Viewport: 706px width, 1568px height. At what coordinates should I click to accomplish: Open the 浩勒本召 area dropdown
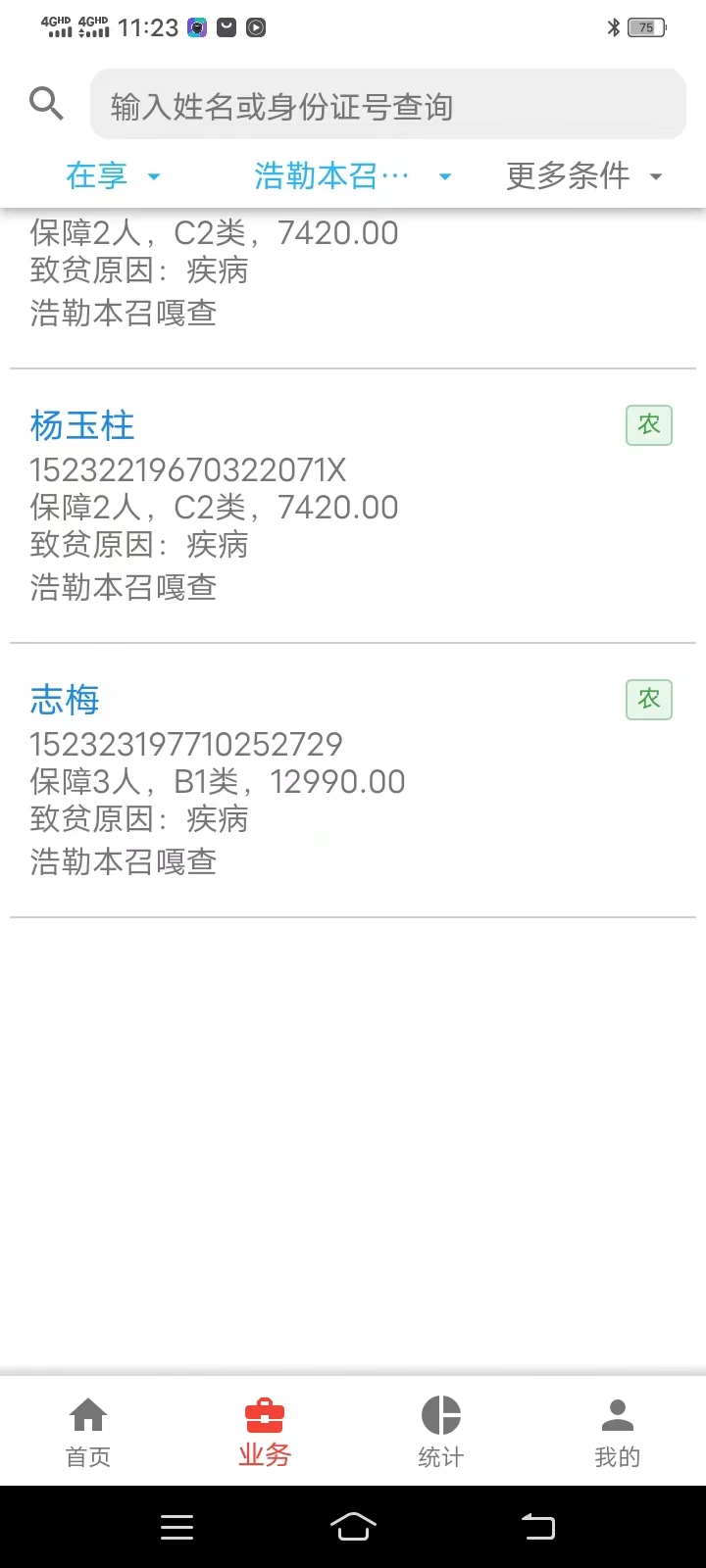coord(353,176)
